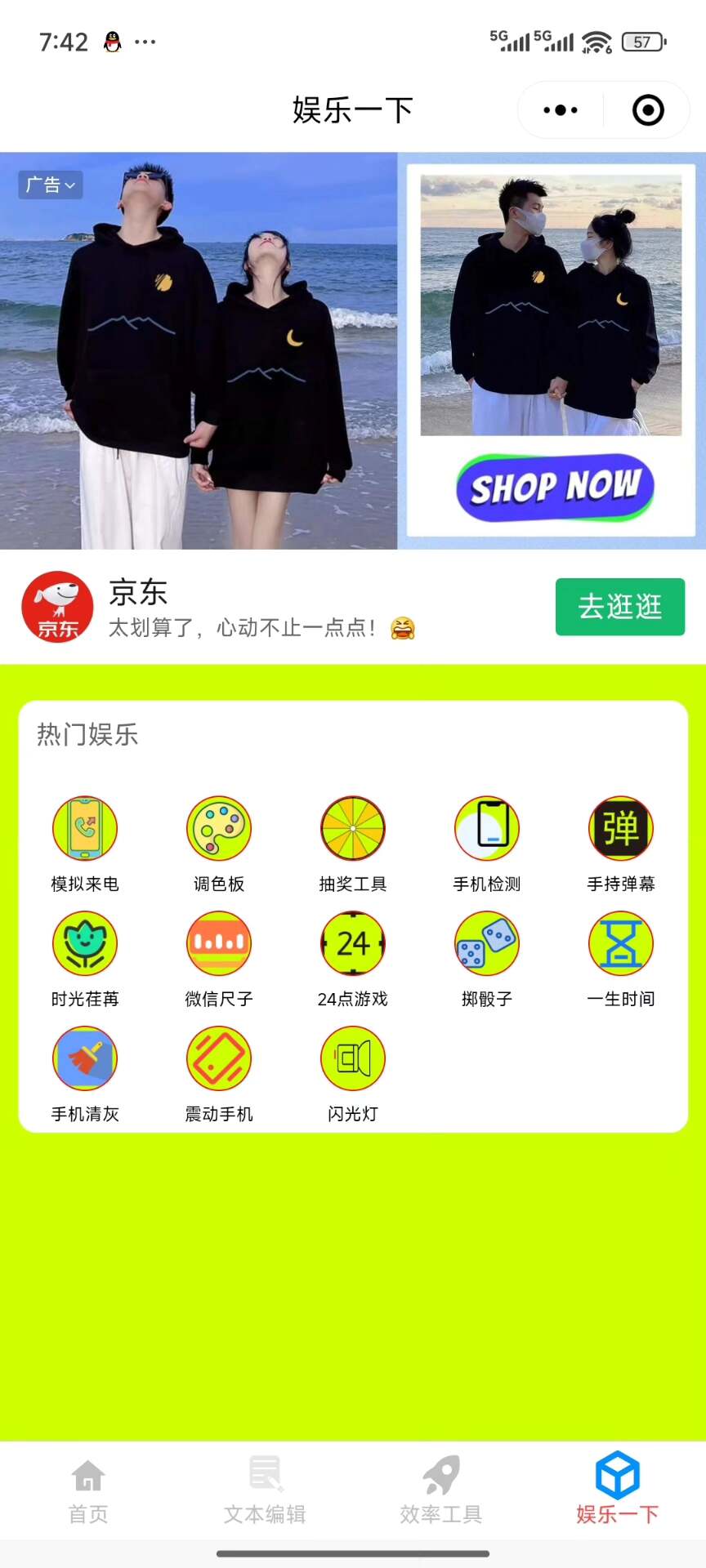Start the 24点游戏
This screenshot has width=706, height=1568.
353,944
